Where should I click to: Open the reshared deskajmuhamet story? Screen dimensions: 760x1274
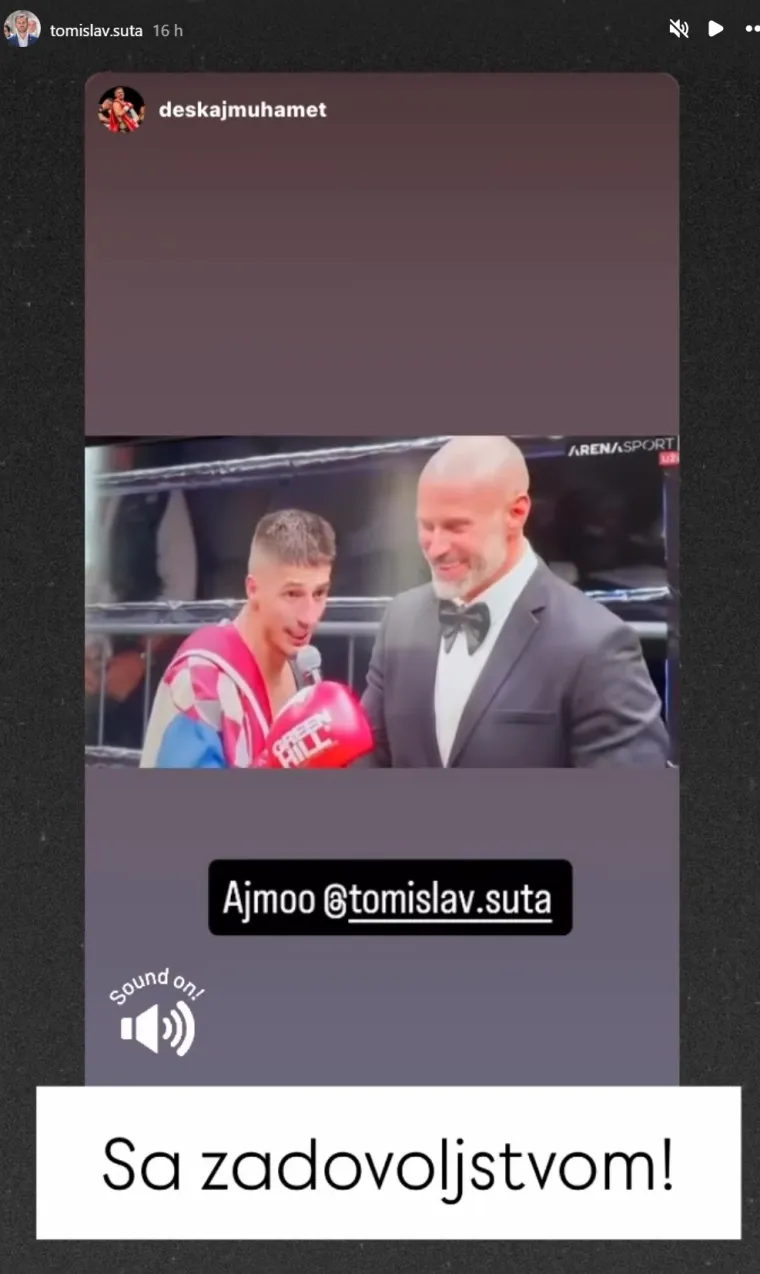(x=242, y=110)
